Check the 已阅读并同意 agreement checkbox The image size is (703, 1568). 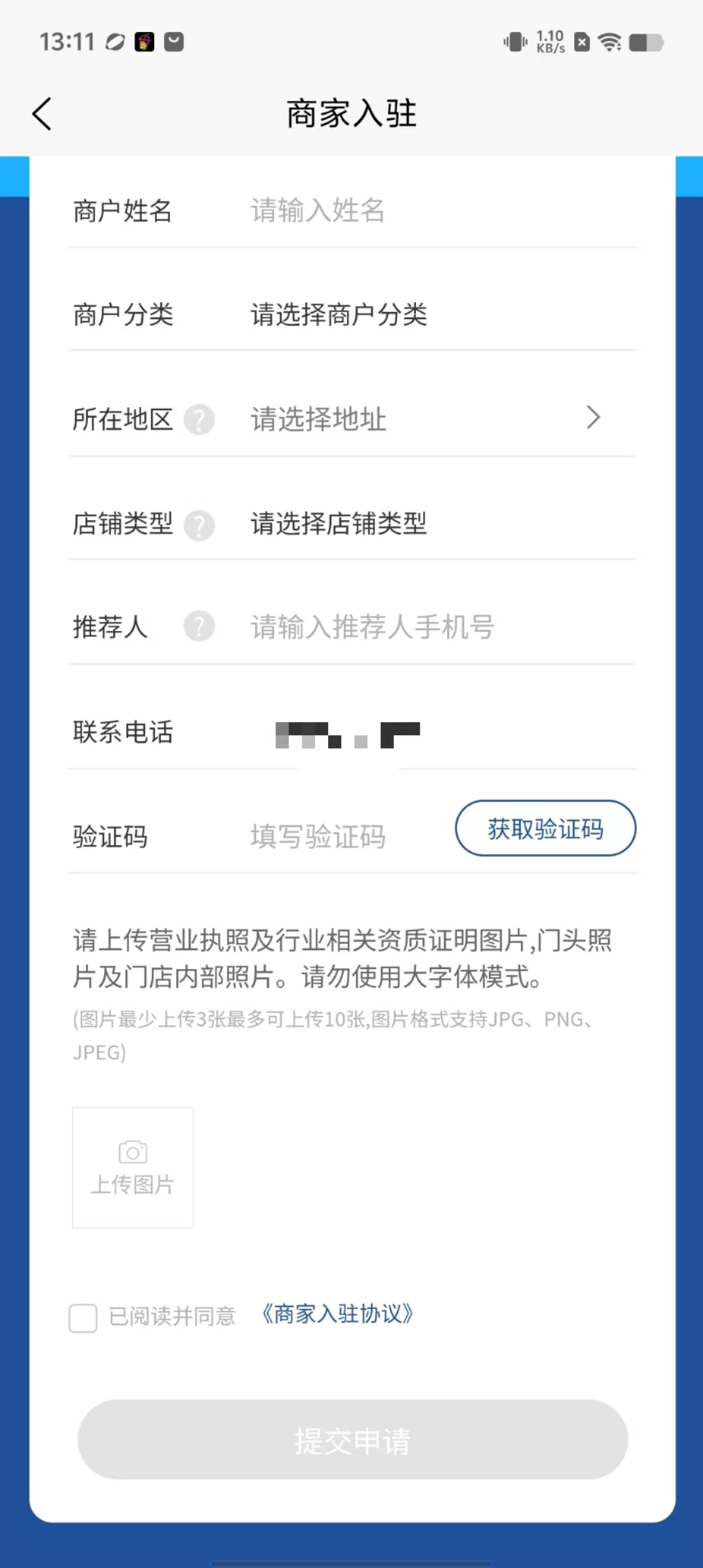click(x=83, y=1318)
